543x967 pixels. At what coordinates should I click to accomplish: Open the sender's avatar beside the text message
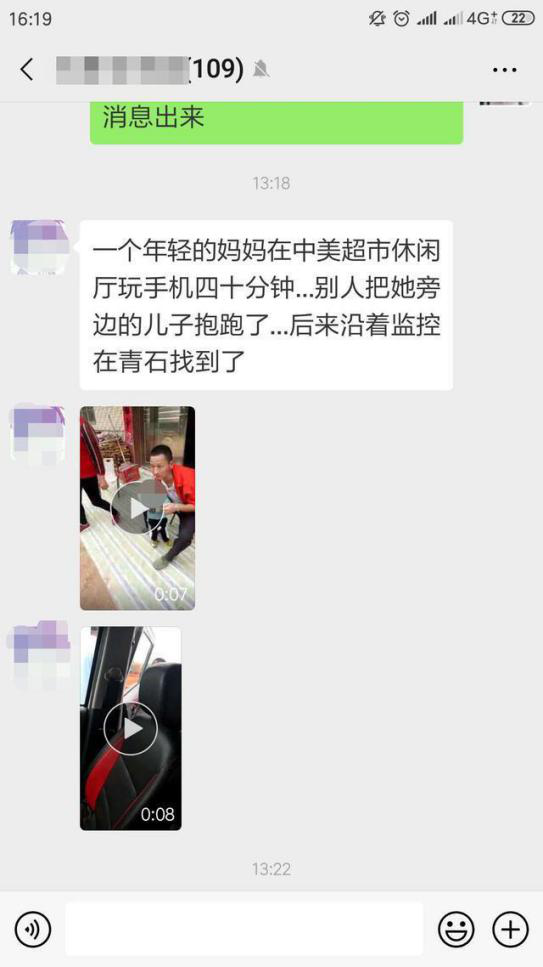coord(41,247)
